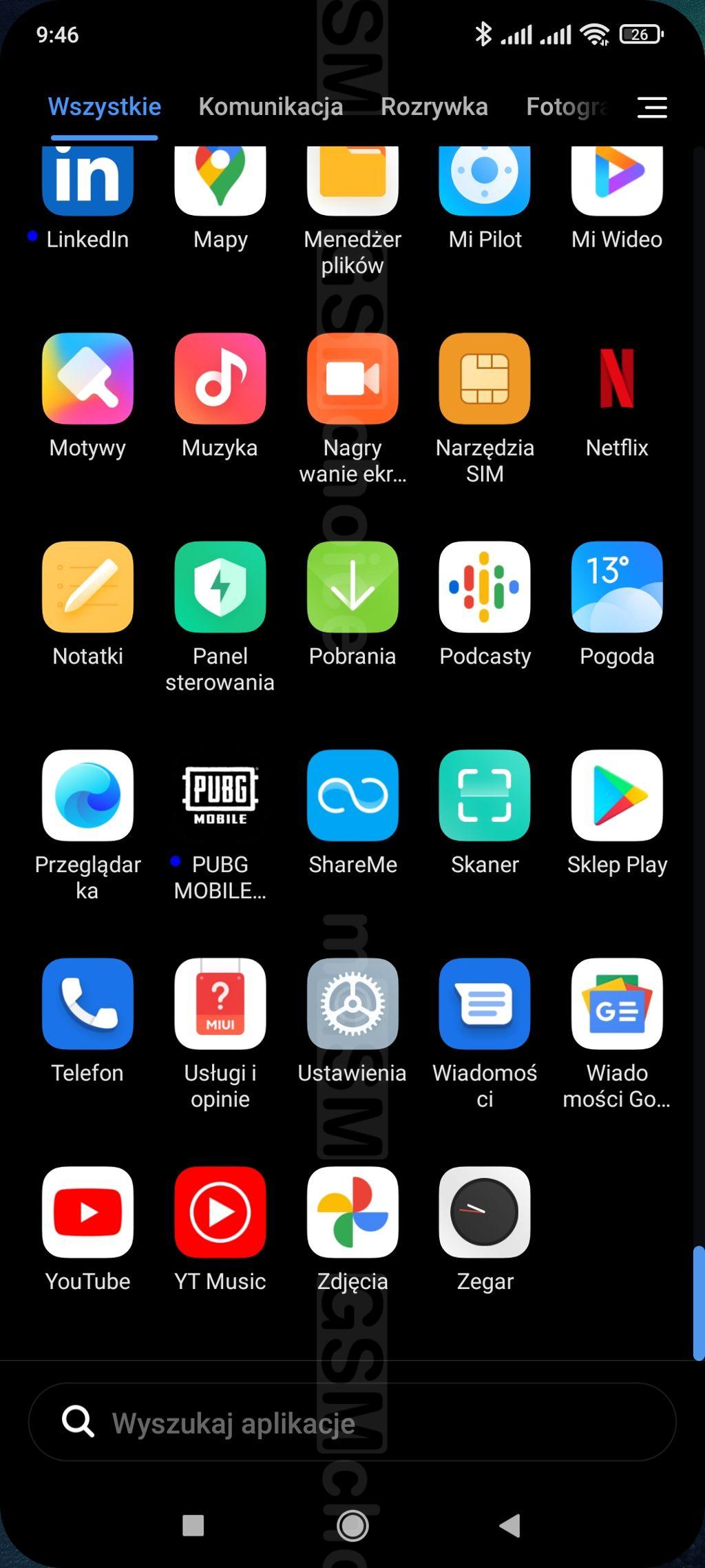The height and width of the screenshot is (1568, 705).
Task: Open Panel sterowania
Action: click(220, 587)
